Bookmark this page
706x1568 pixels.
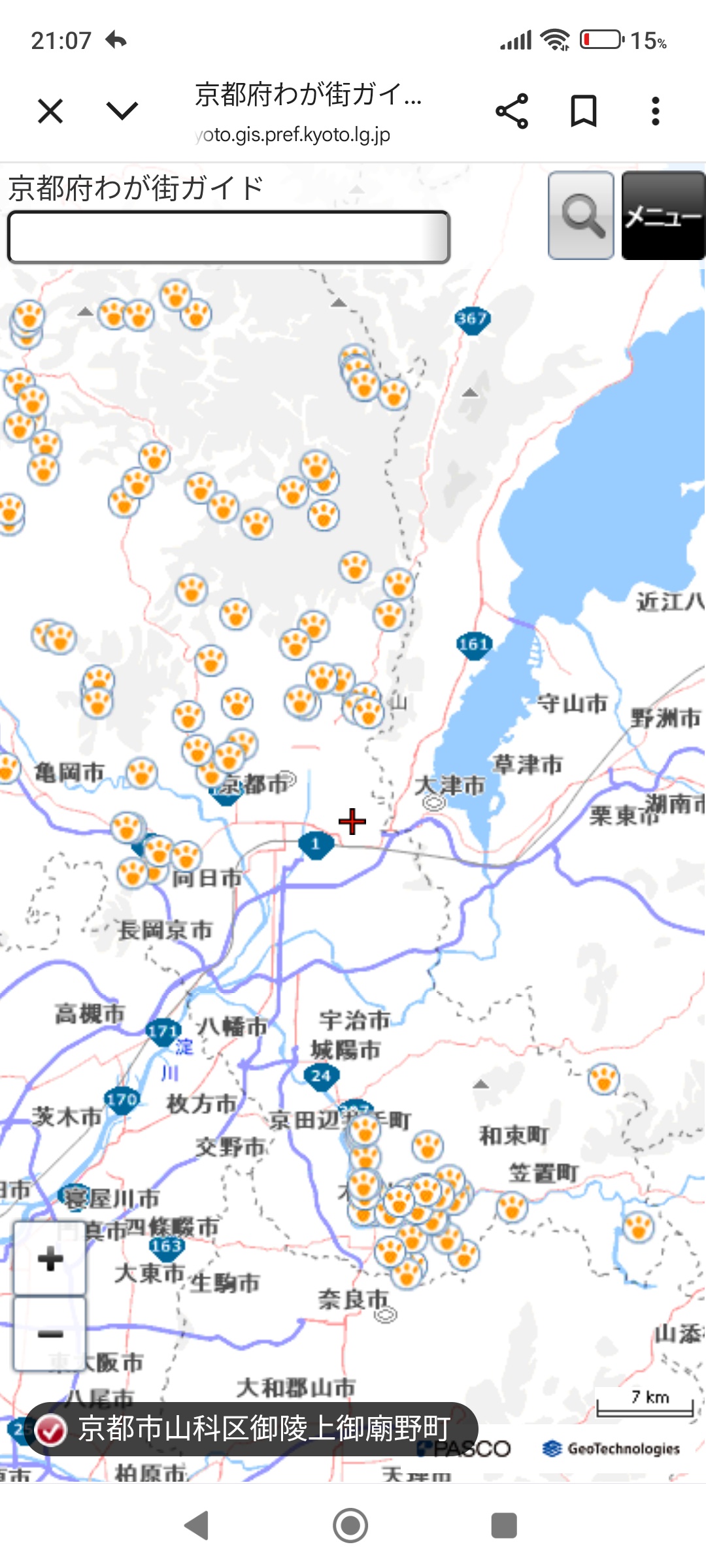583,111
